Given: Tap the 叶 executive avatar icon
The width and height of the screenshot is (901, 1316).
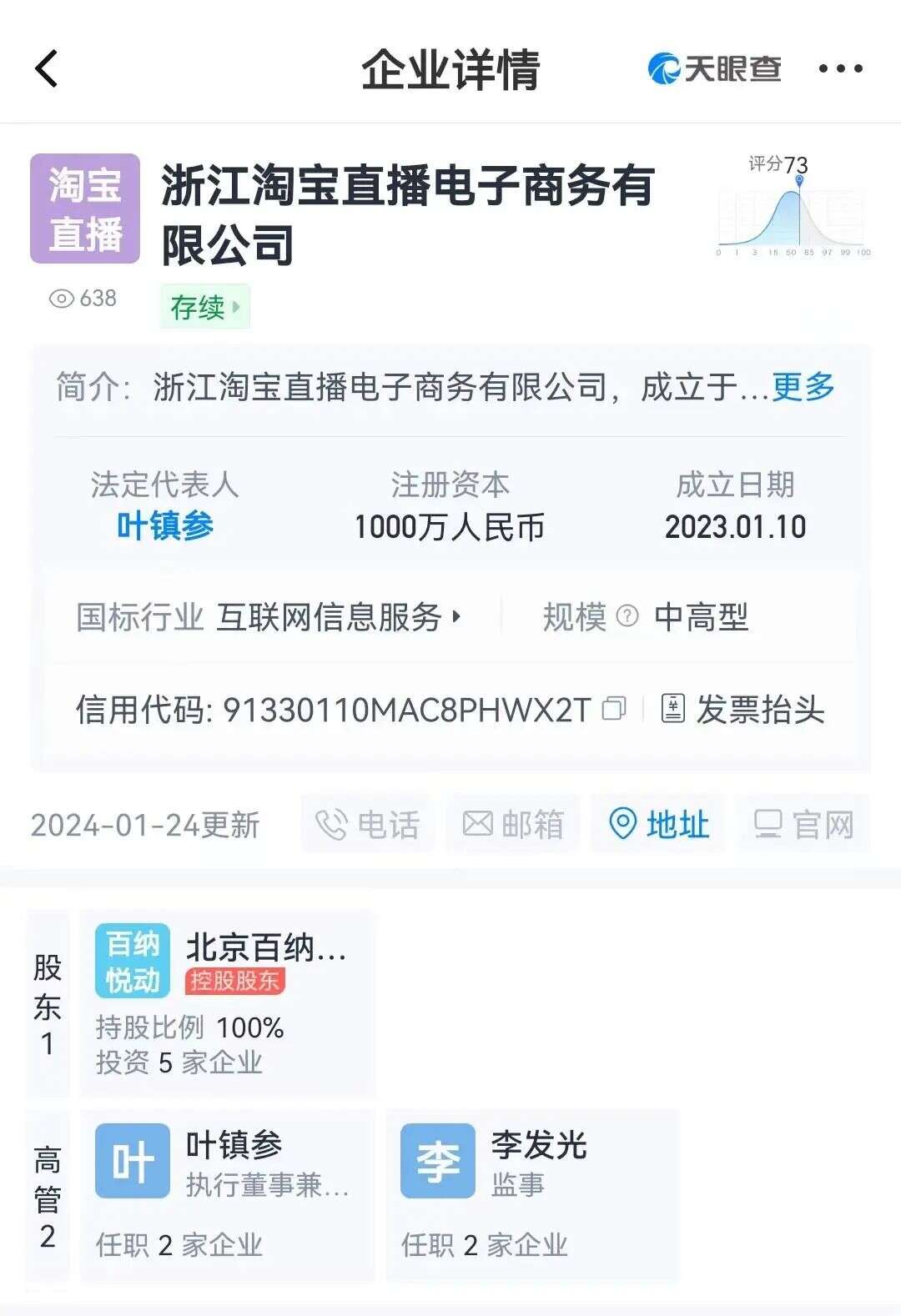Looking at the screenshot, I should point(131,1158).
